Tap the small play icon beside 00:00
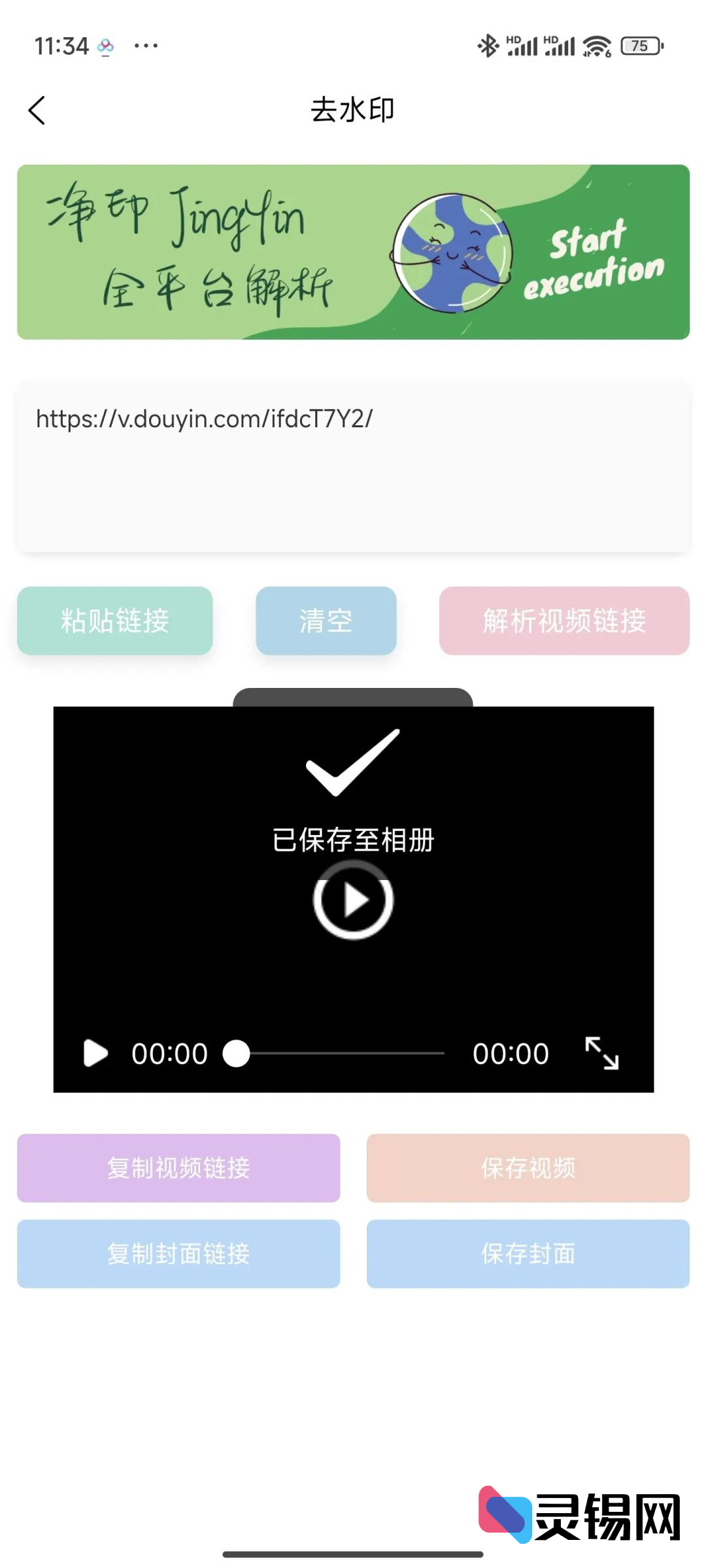Image resolution: width=706 pixels, height=1568 pixels. tap(95, 1053)
